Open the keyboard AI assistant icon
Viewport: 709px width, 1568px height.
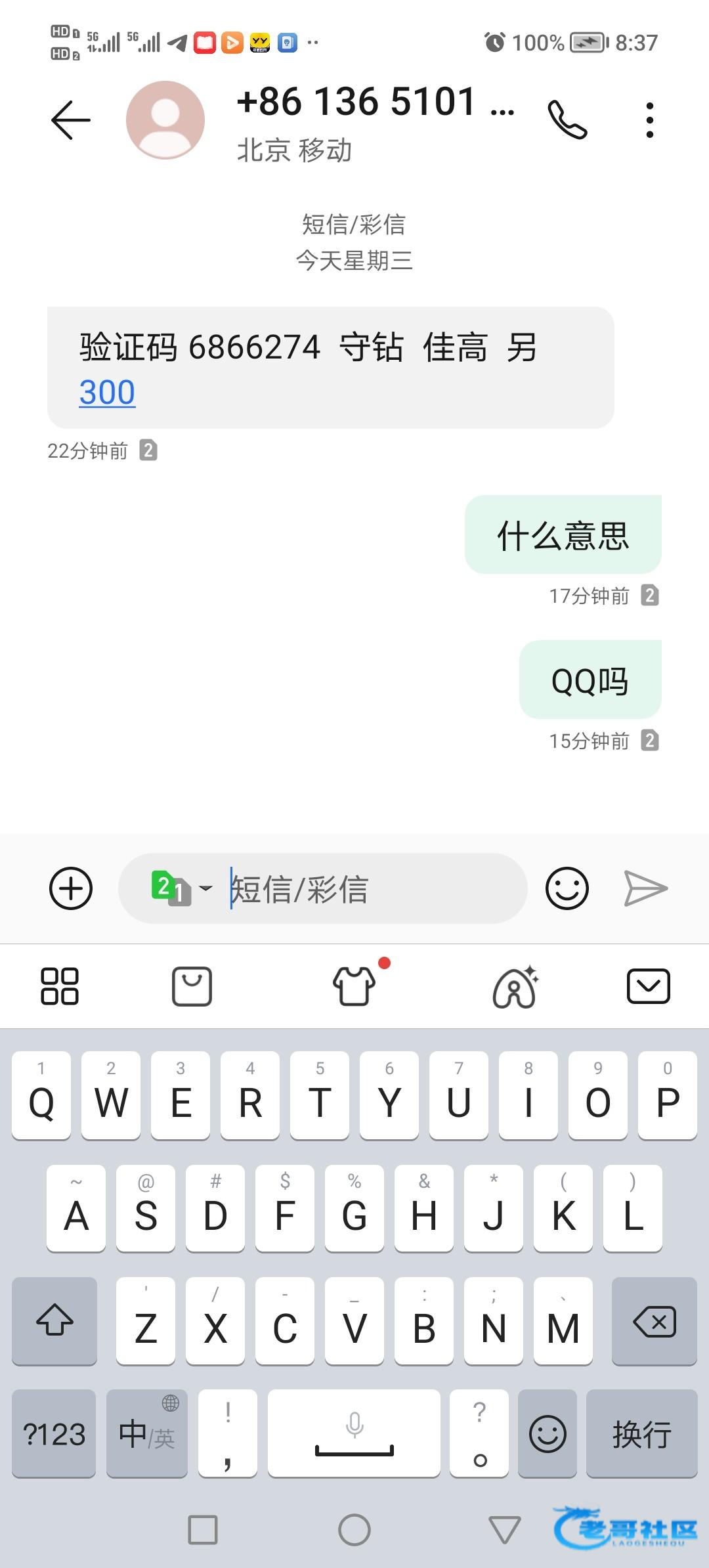pos(515,986)
